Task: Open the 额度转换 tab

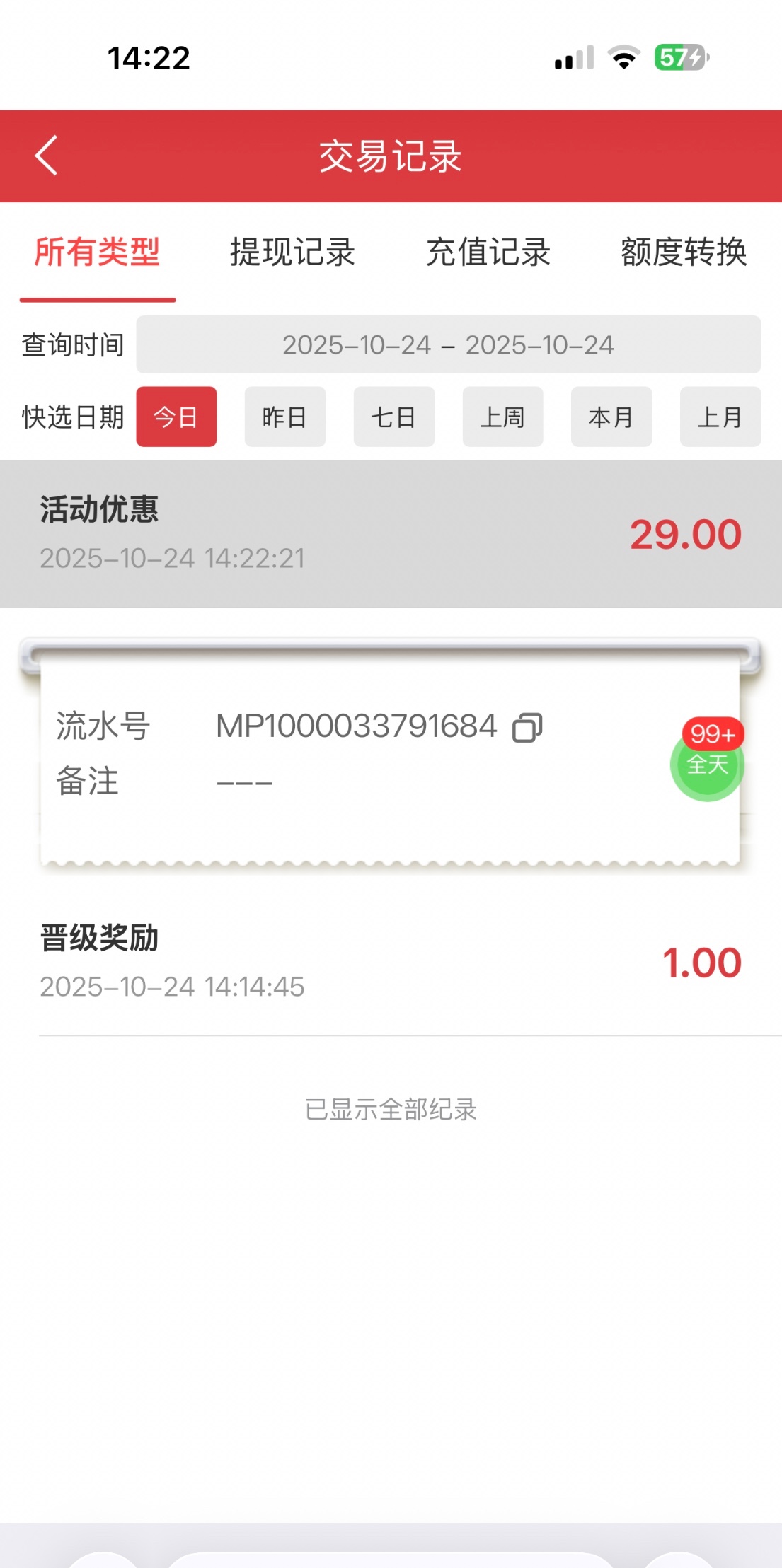Action: point(683,252)
